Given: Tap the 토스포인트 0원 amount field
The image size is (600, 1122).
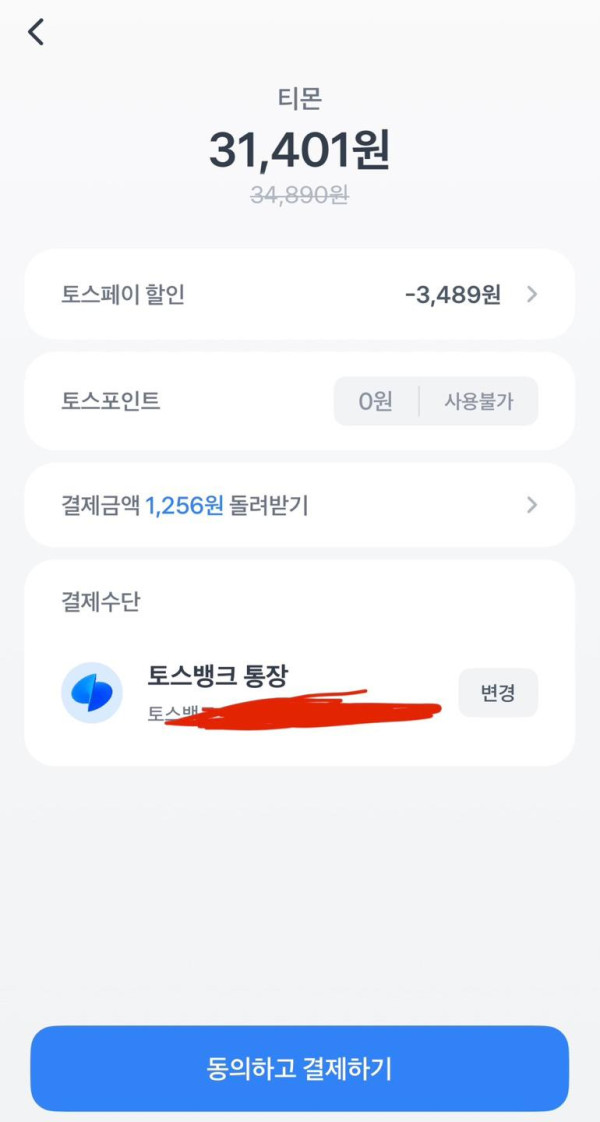Looking at the screenshot, I should pos(376,402).
